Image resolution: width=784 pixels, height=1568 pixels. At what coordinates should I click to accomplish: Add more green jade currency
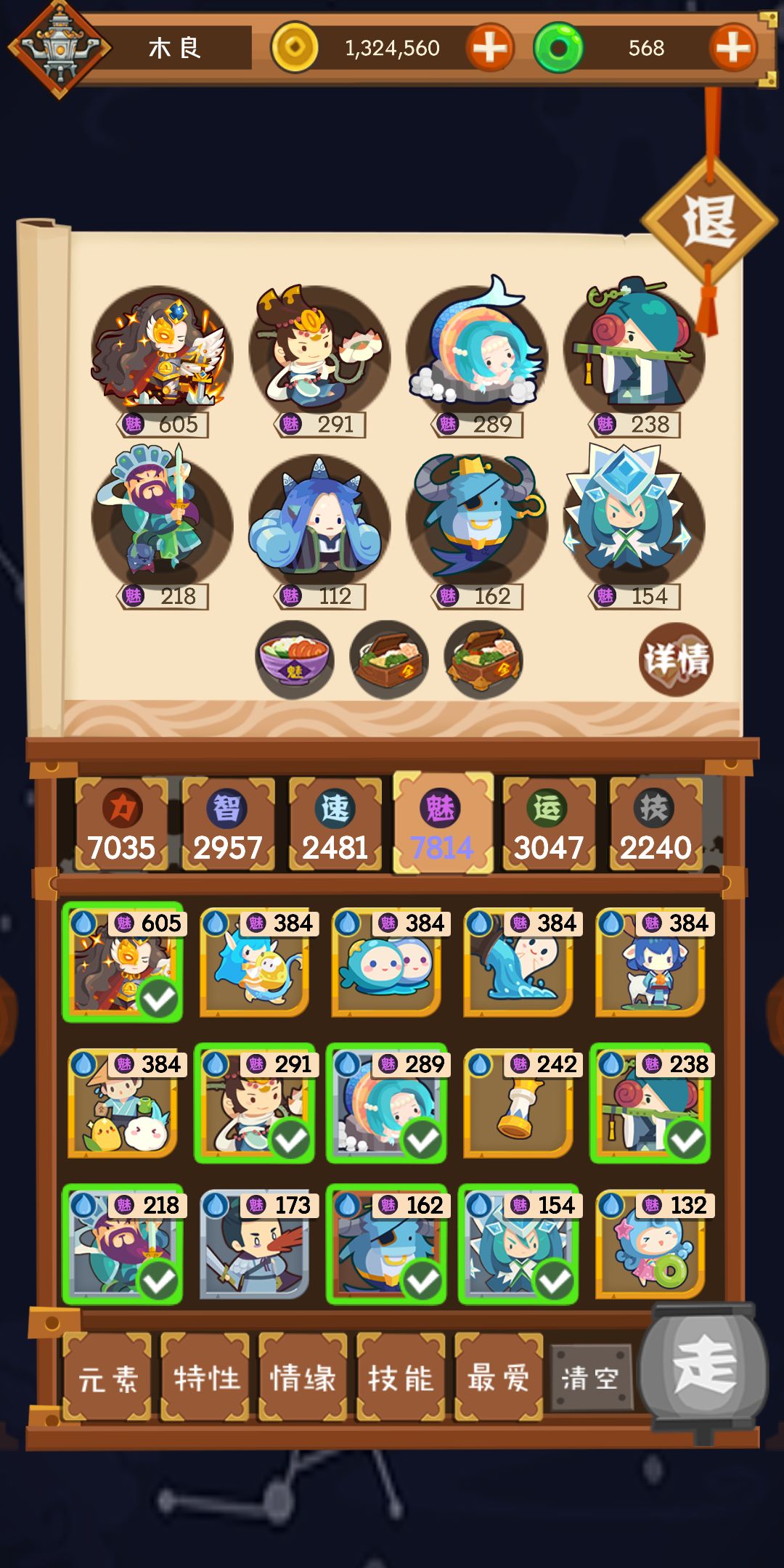coord(732,48)
